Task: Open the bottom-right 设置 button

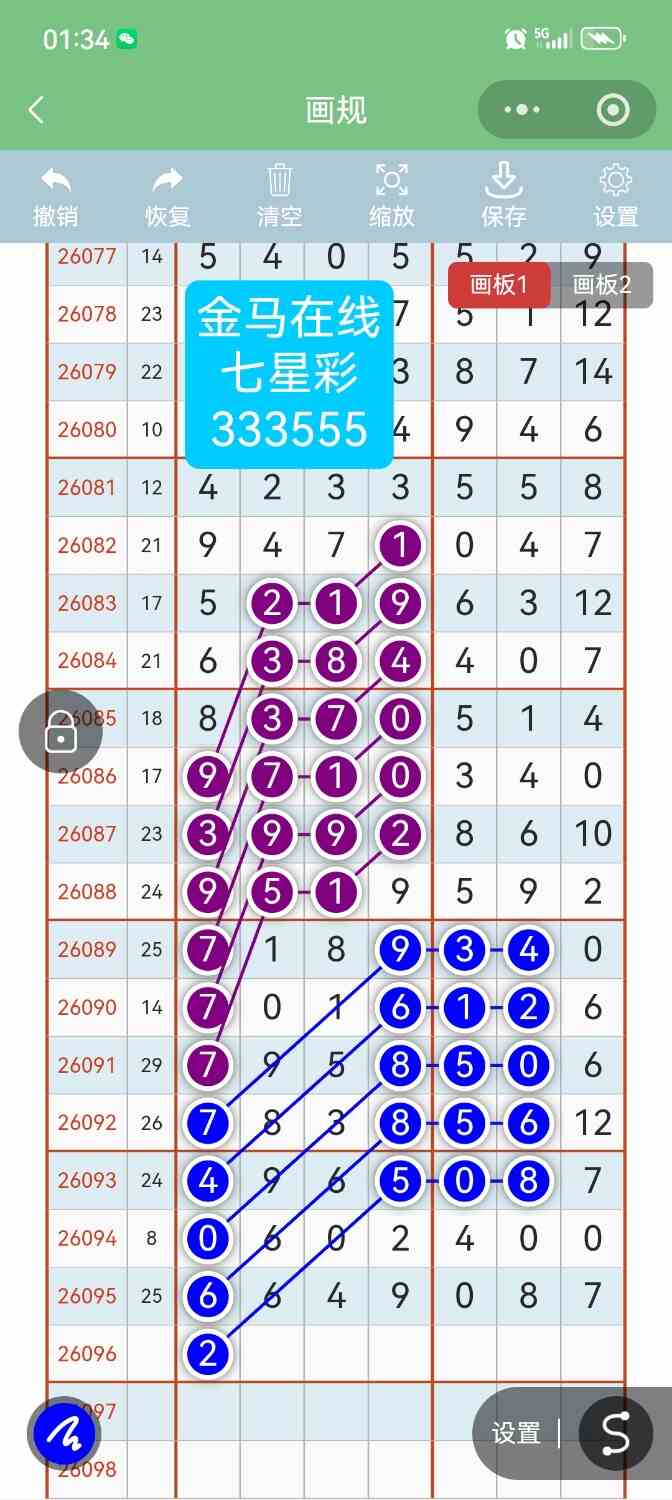Action: pos(516,1433)
